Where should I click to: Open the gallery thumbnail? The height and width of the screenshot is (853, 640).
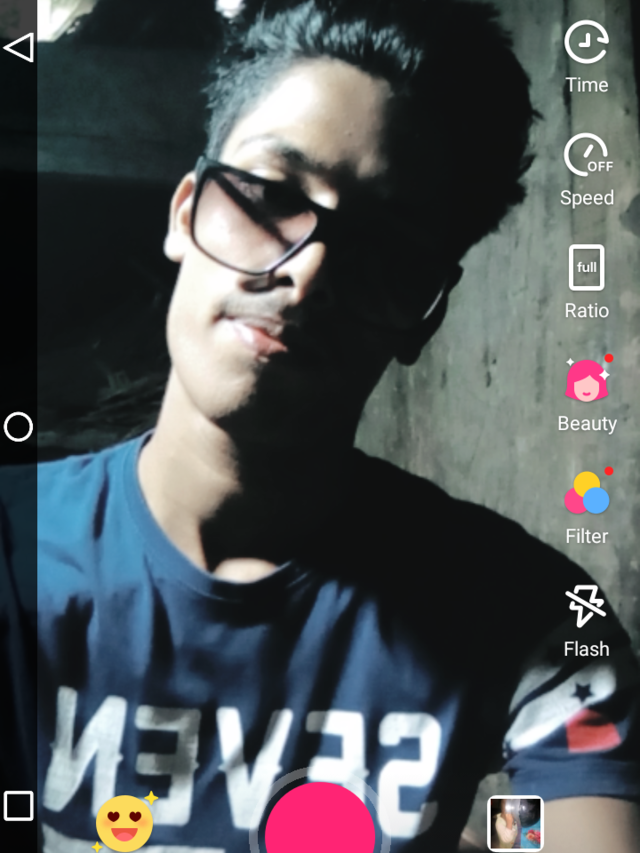pos(515,823)
